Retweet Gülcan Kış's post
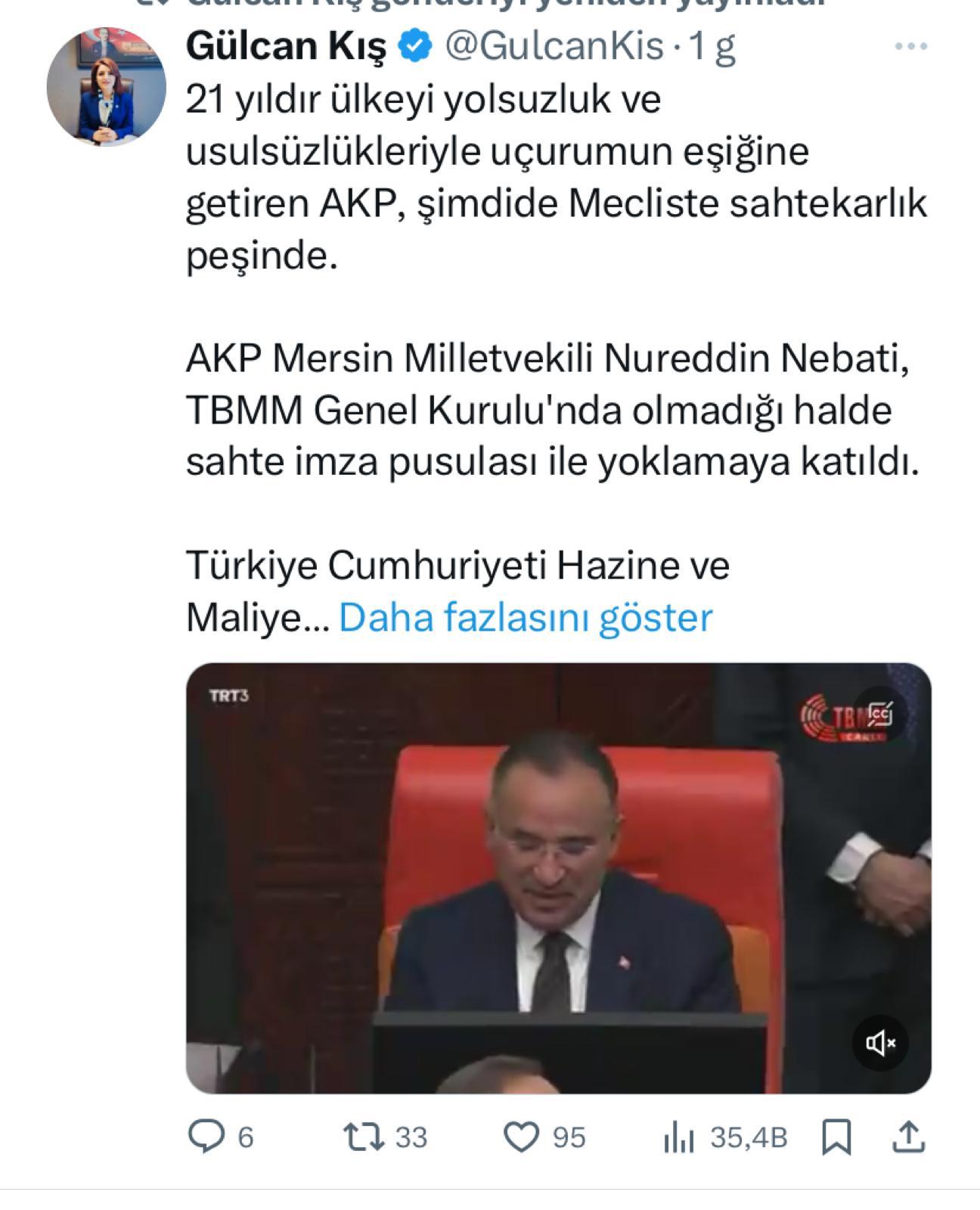Image resolution: width=980 pixels, height=1210 pixels. (365, 1137)
